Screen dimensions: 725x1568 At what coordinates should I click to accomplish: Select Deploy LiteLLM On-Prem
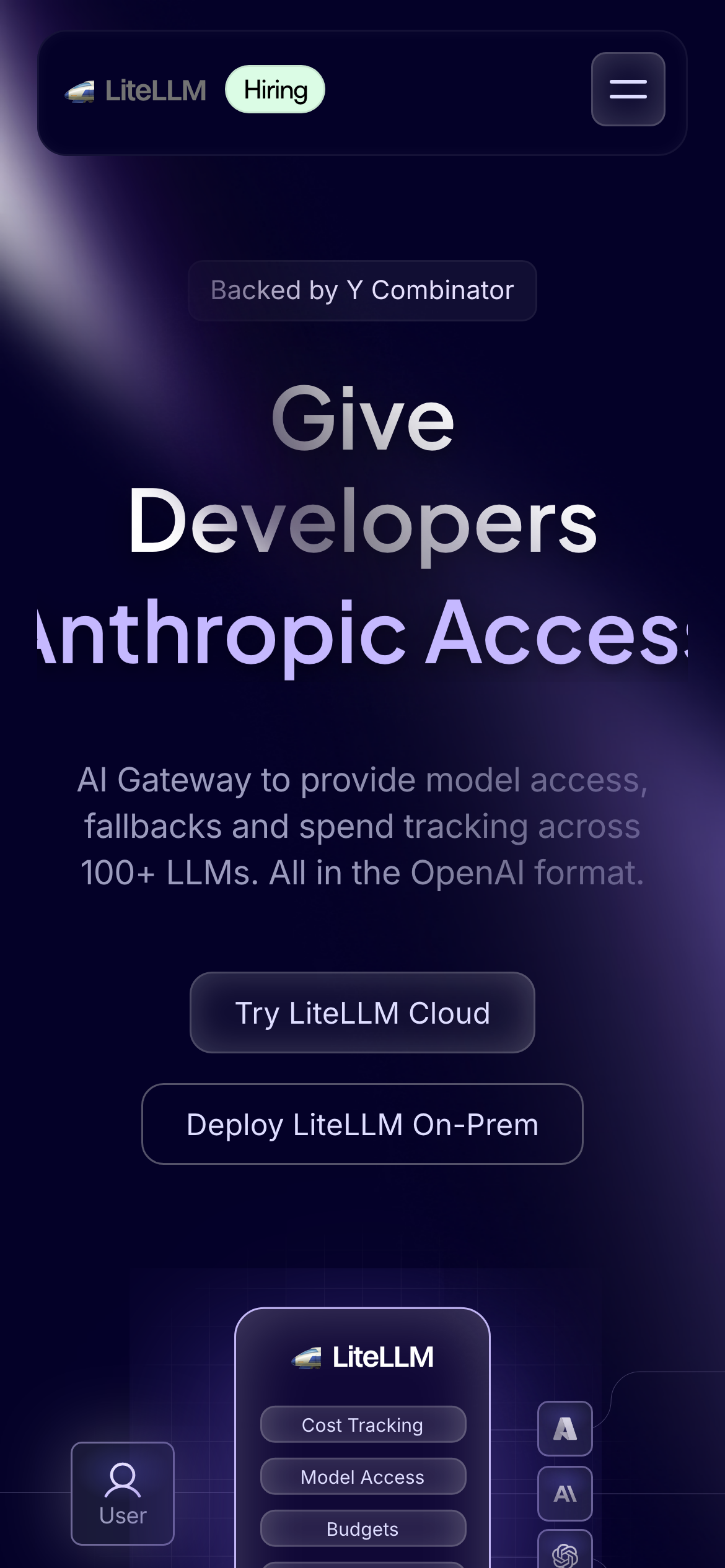coord(362,1124)
